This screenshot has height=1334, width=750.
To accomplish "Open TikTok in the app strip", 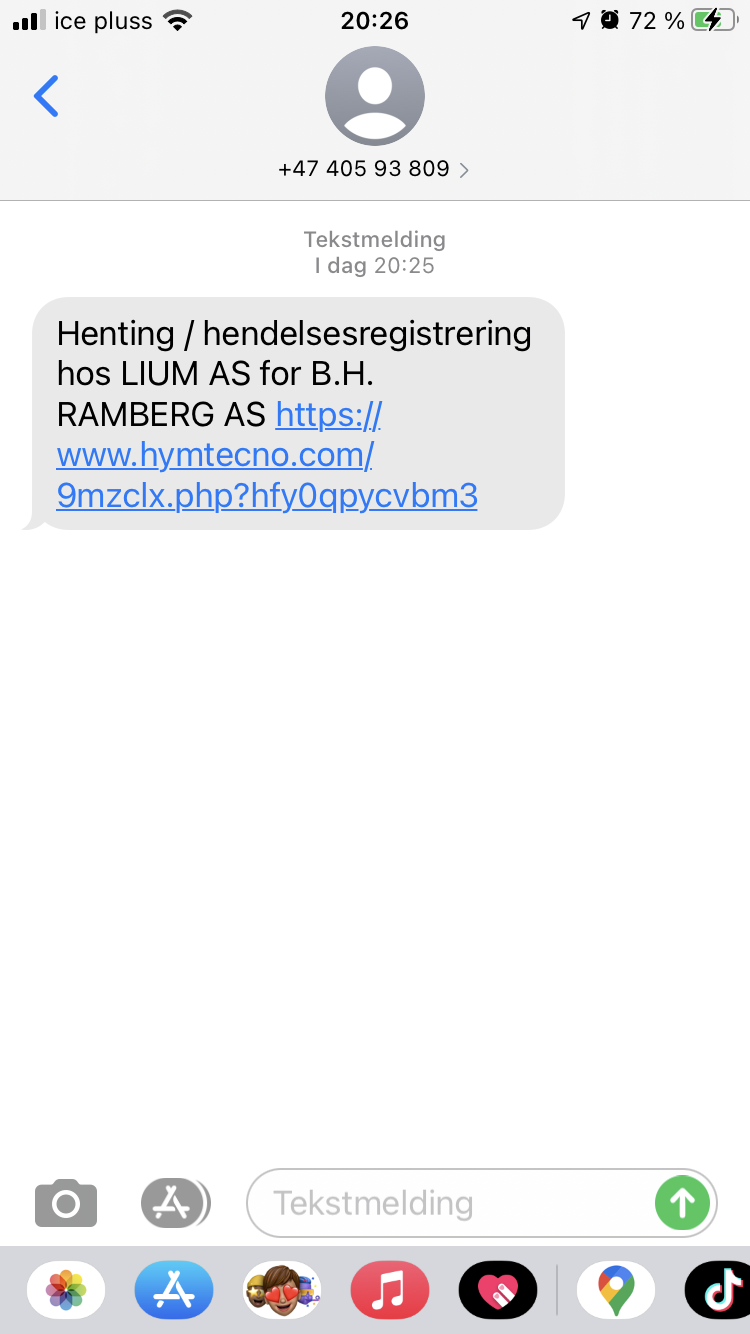I will point(718,1290).
